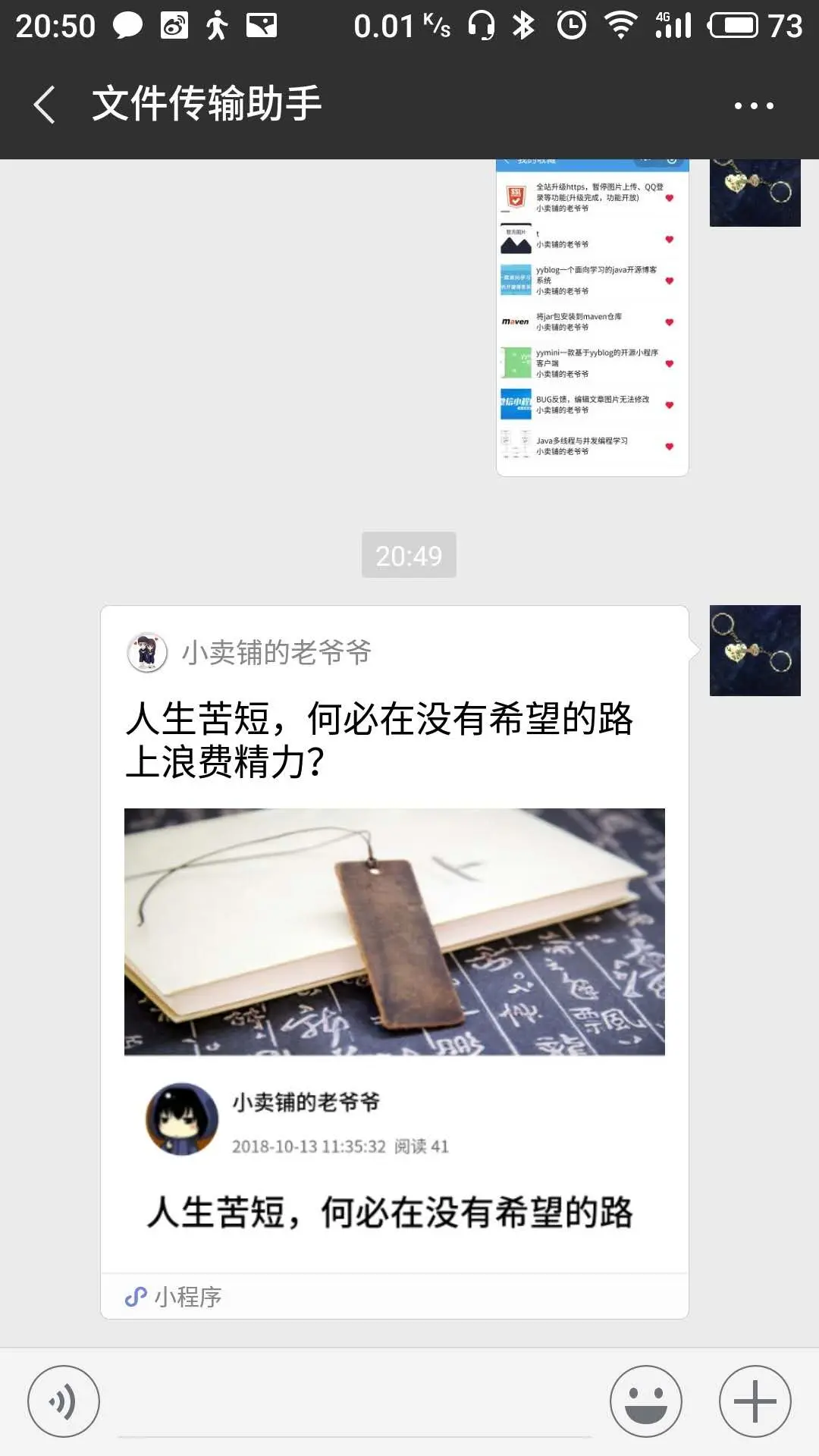Open the plus attachment menu

[755, 1401]
